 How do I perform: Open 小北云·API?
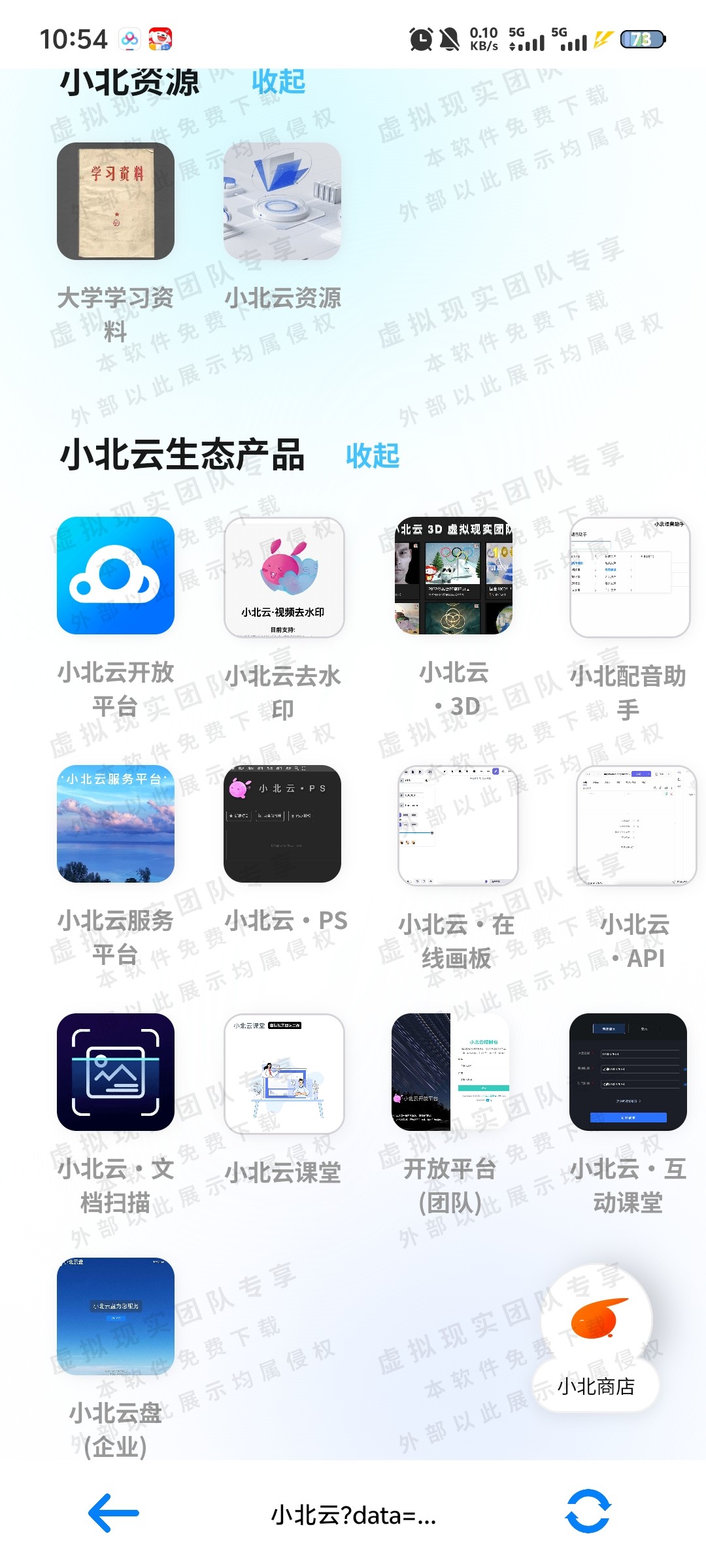(636, 825)
